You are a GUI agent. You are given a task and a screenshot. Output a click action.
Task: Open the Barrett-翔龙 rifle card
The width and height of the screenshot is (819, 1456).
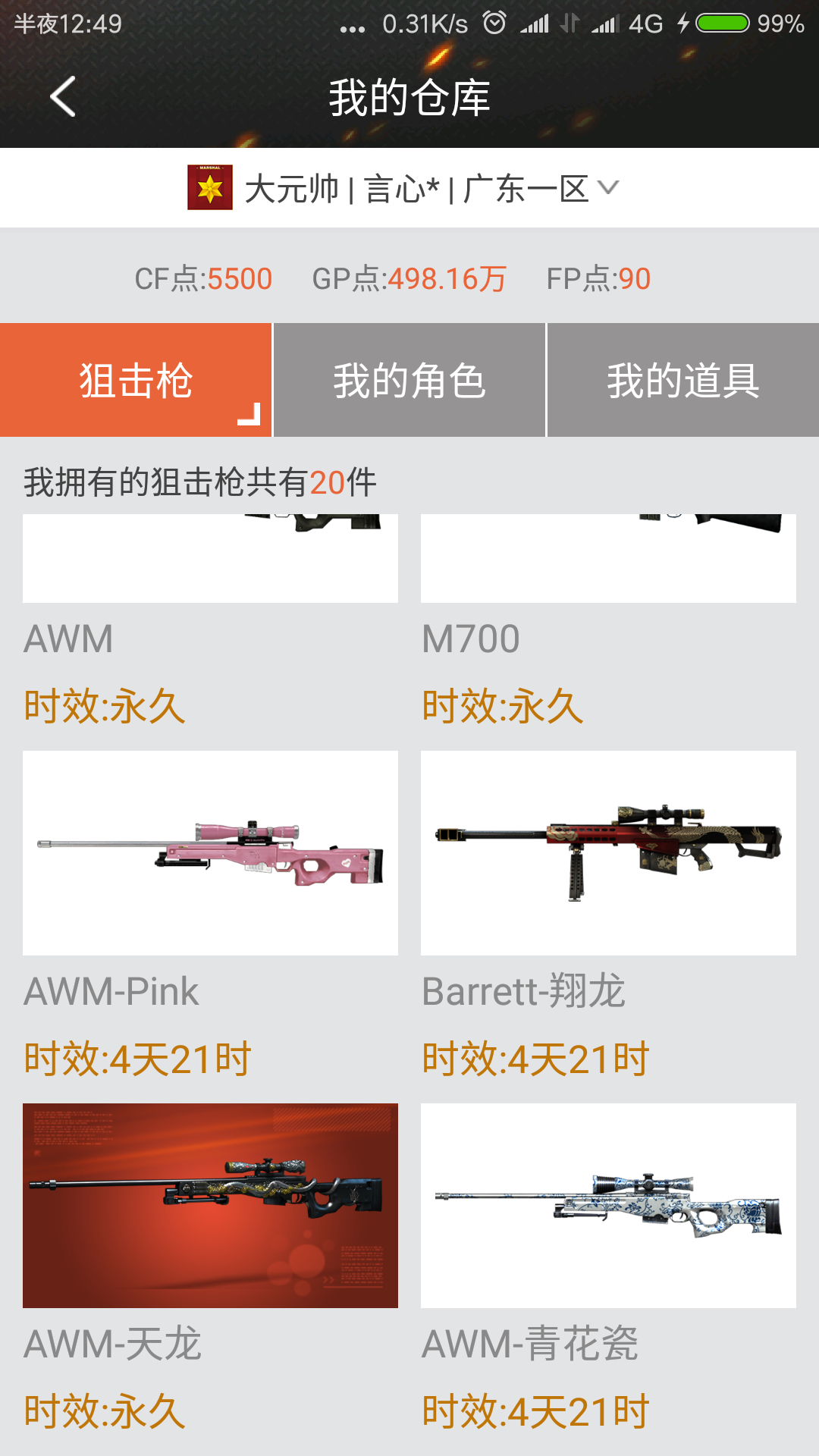(608, 853)
